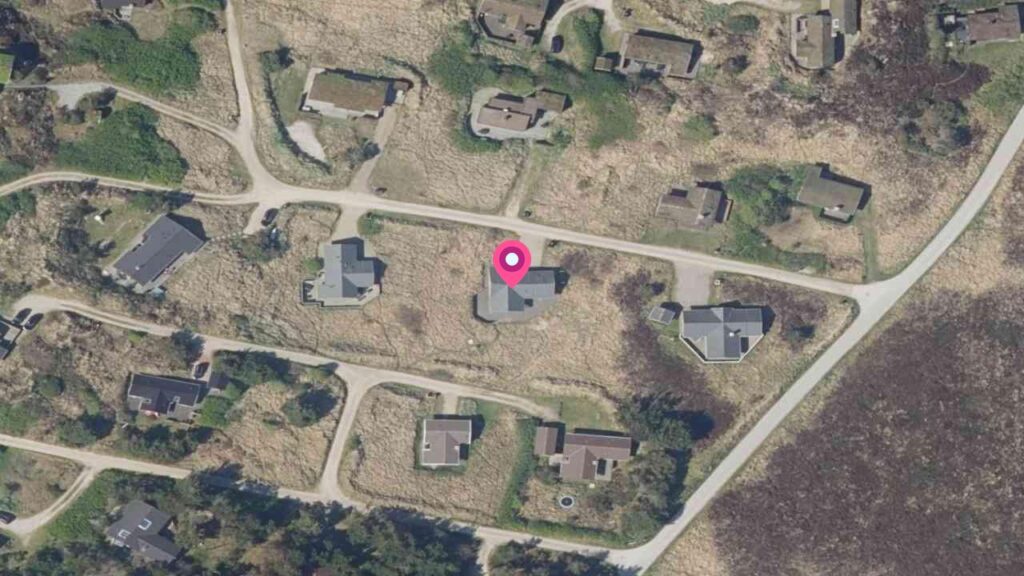Tap the pink location pin on the map
Image resolution: width=1024 pixels, height=576 pixels.
click(512, 263)
